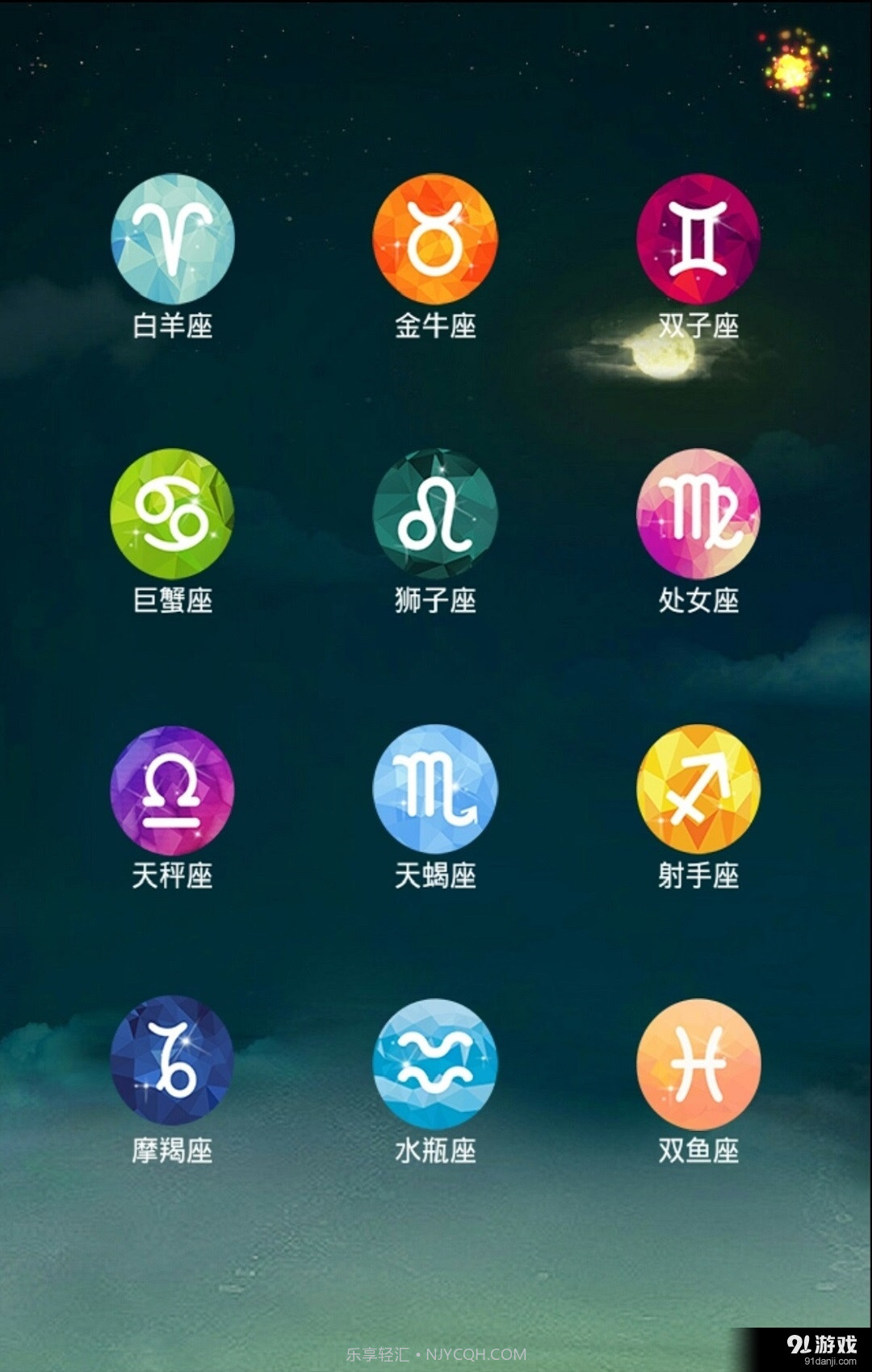Select the Scorpio (天蝎座) icon
This screenshot has width=872, height=1372.
tap(436, 791)
